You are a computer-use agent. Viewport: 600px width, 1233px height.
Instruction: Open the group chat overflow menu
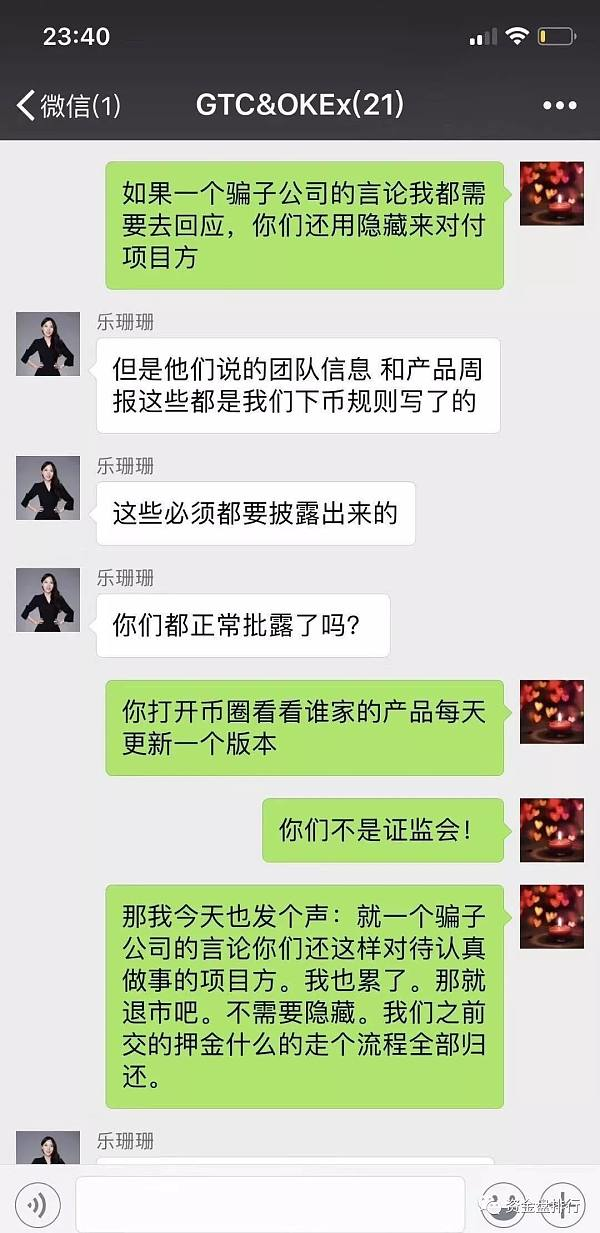(x=560, y=105)
